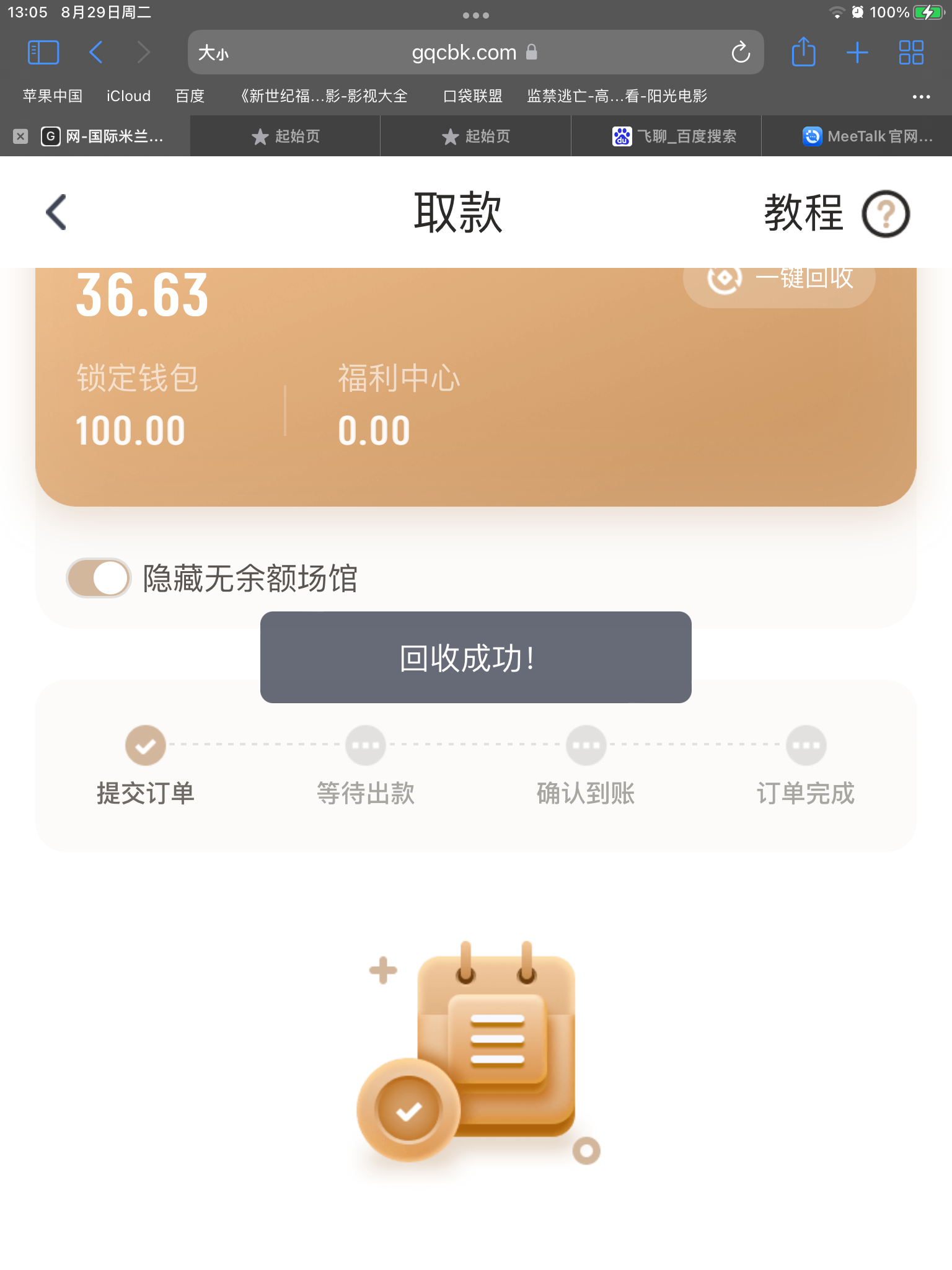
Task: Show the Safari tab overview
Action: tap(910, 53)
